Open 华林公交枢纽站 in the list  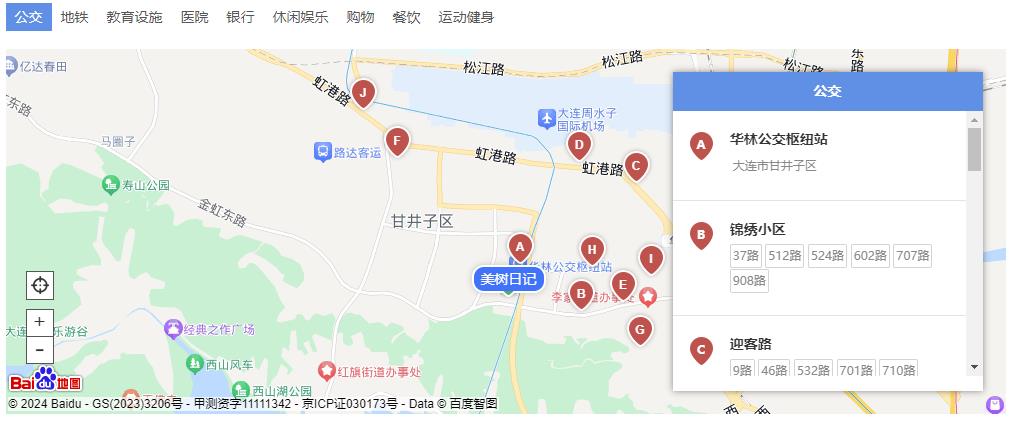(x=778, y=140)
